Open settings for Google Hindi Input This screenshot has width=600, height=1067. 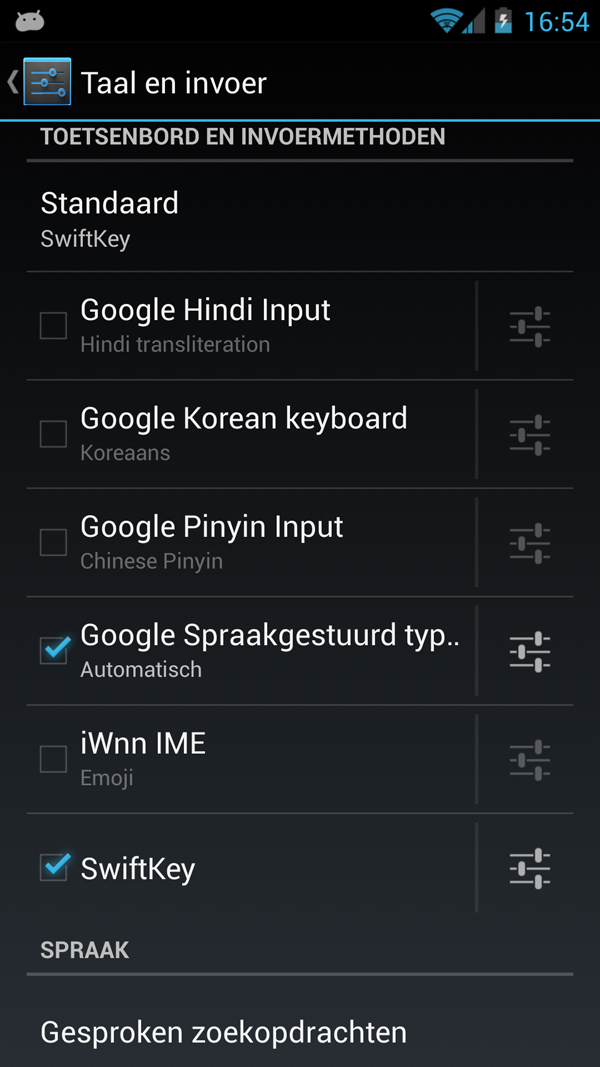click(530, 326)
